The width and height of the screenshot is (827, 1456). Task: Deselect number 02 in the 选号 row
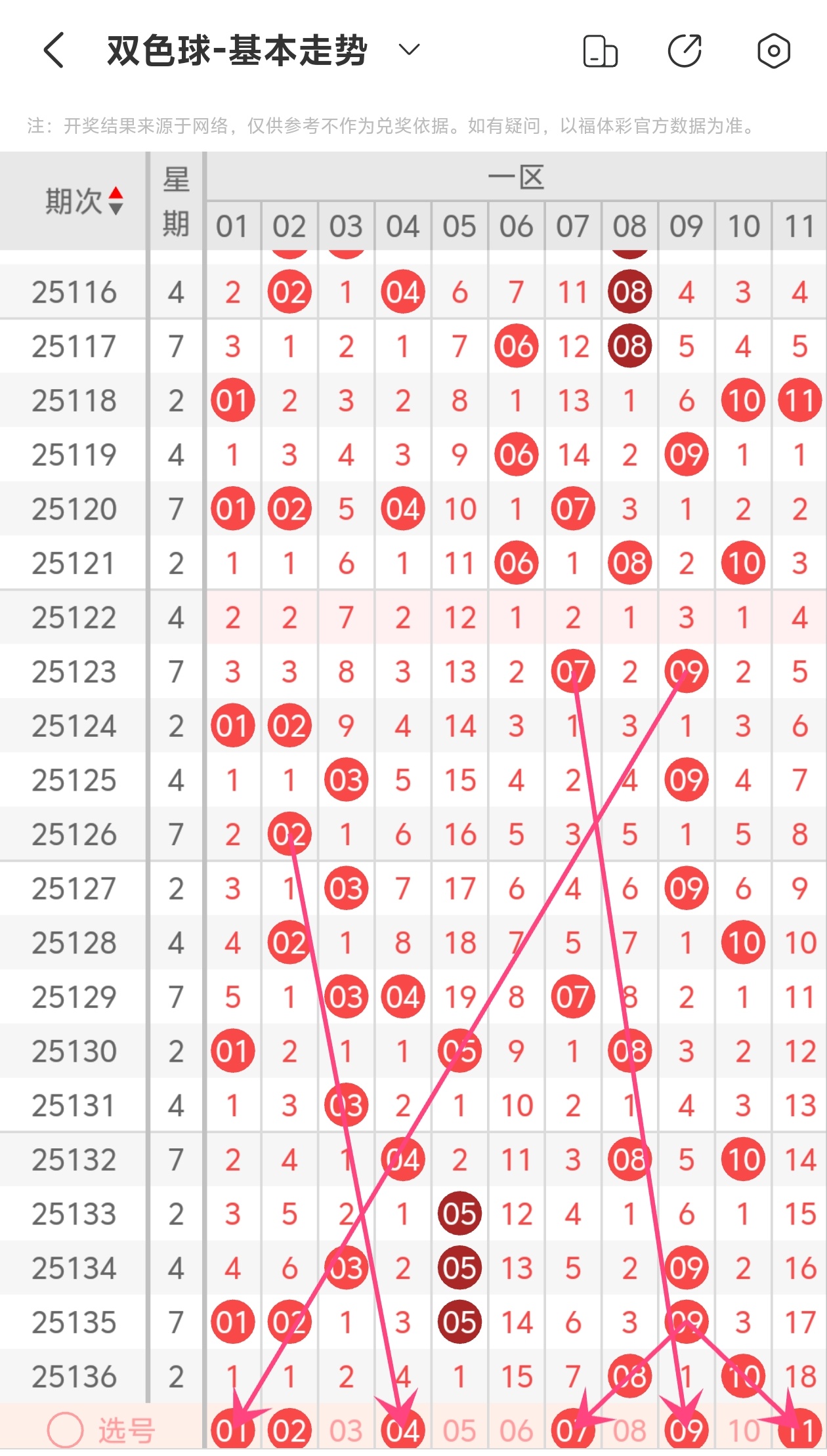[x=289, y=1430]
